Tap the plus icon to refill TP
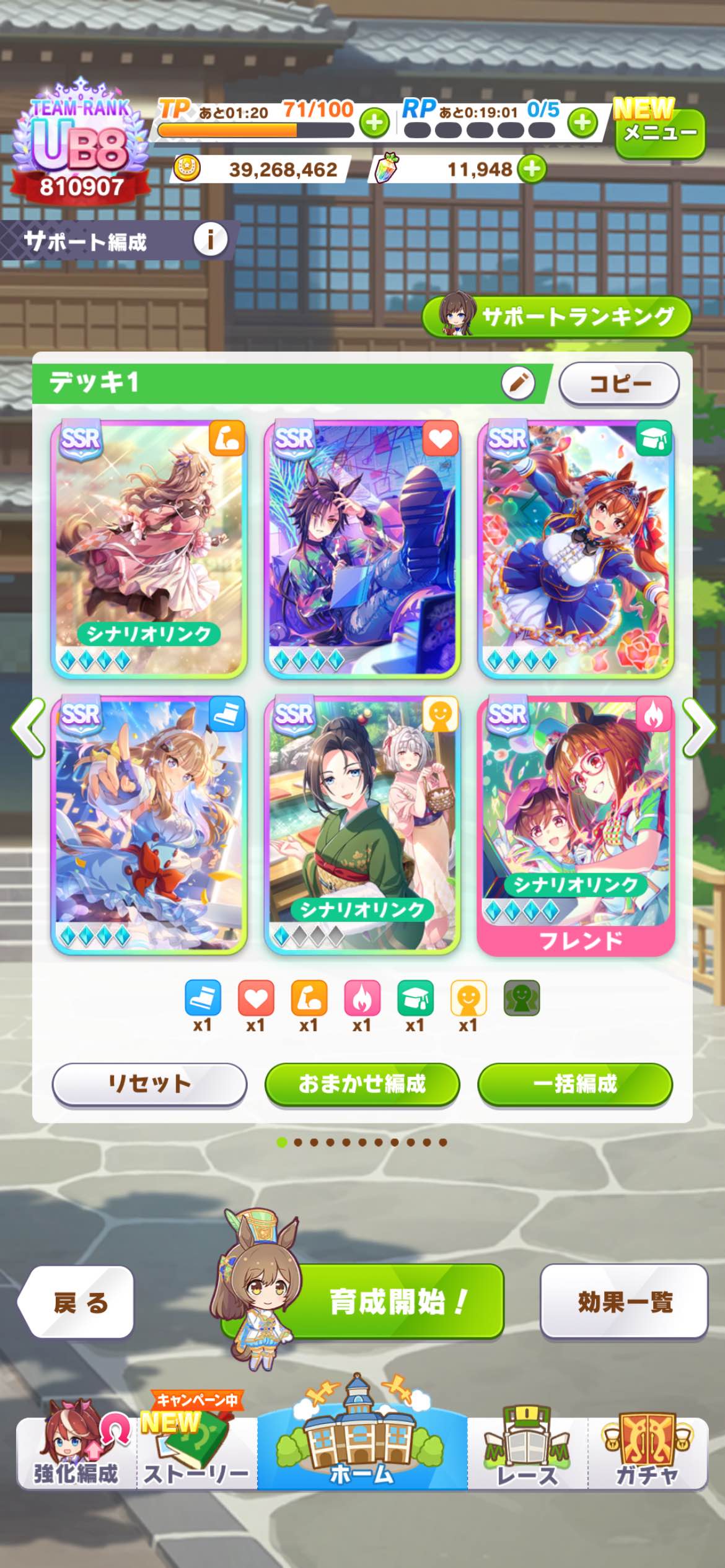The height and width of the screenshot is (1568, 725). [374, 123]
